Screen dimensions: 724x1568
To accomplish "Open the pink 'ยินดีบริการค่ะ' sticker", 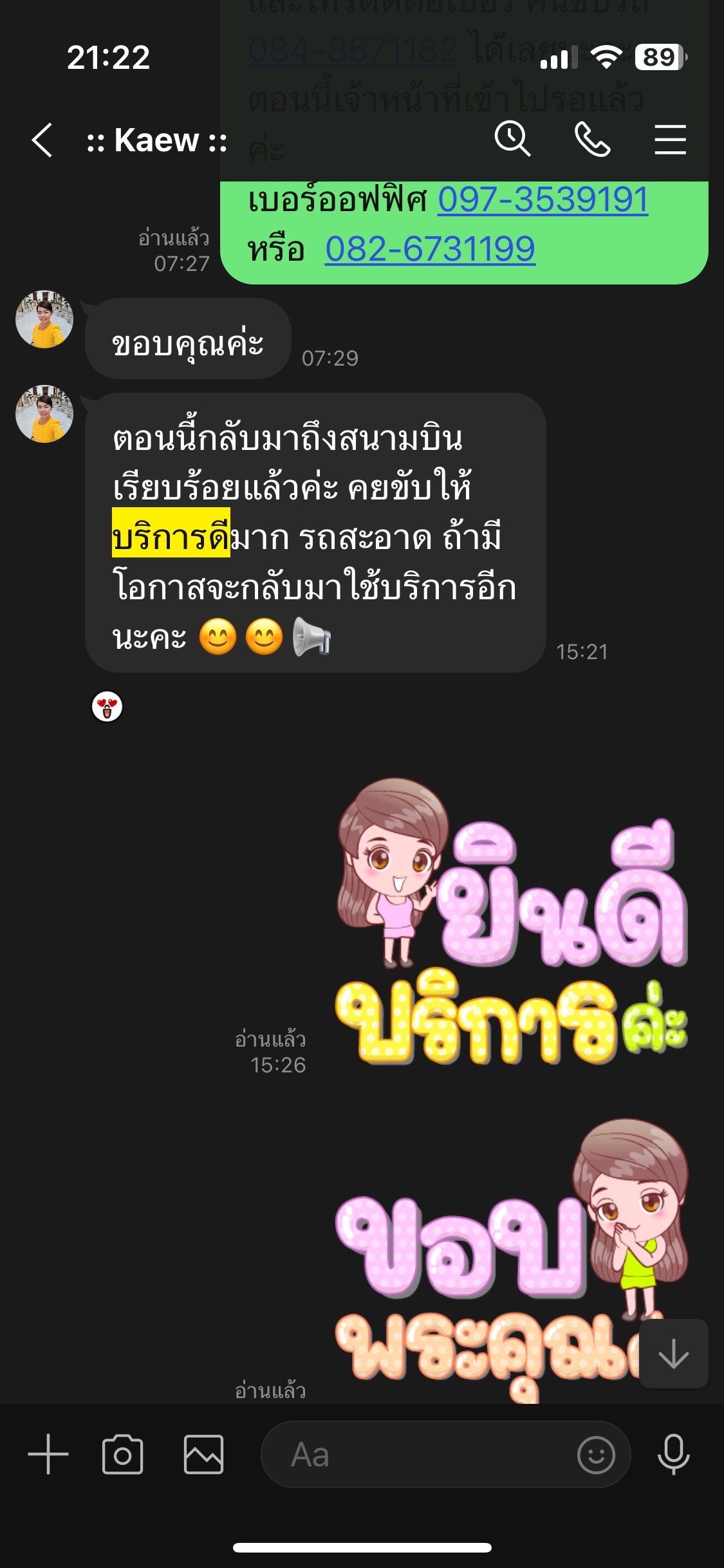I will point(512,920).
